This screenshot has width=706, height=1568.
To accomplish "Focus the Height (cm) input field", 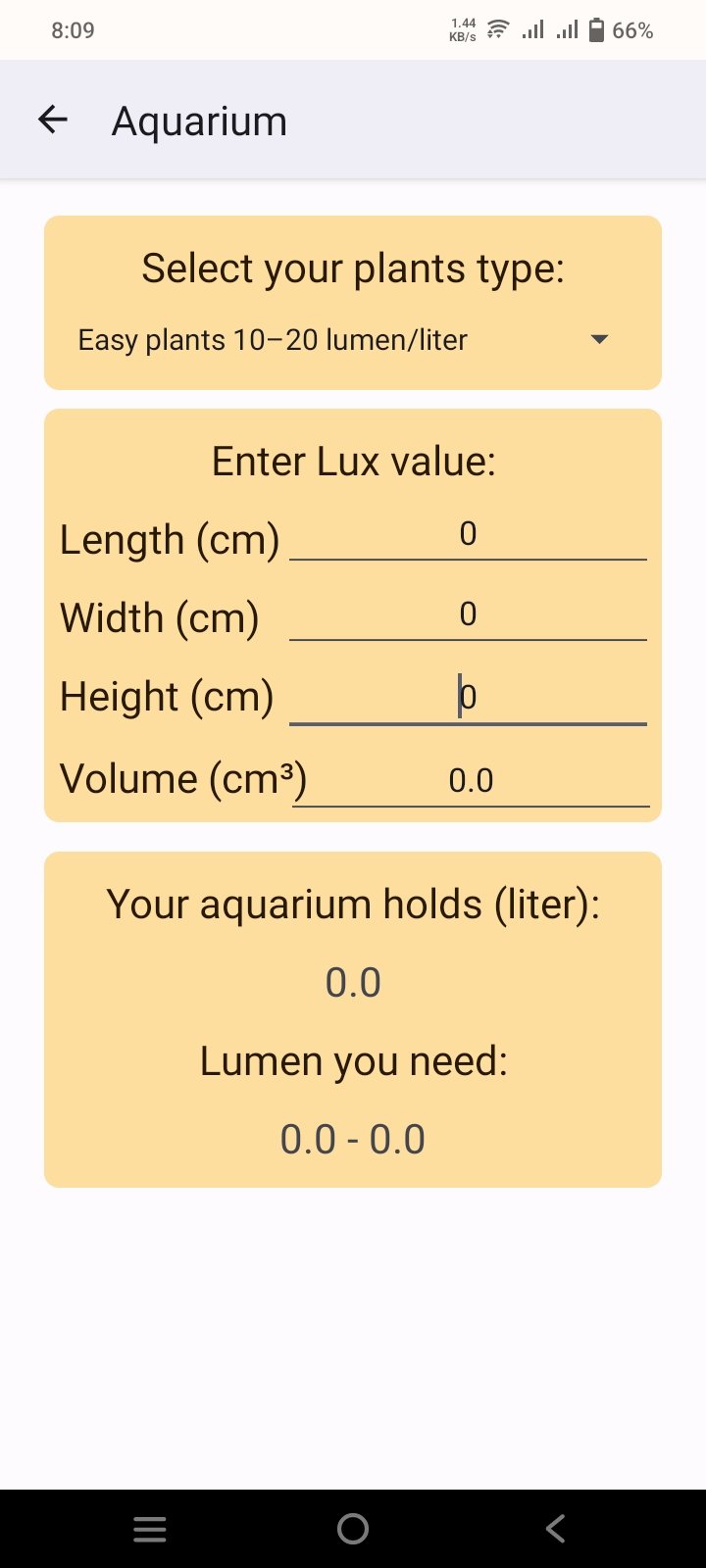I will [x=468, y=698].
